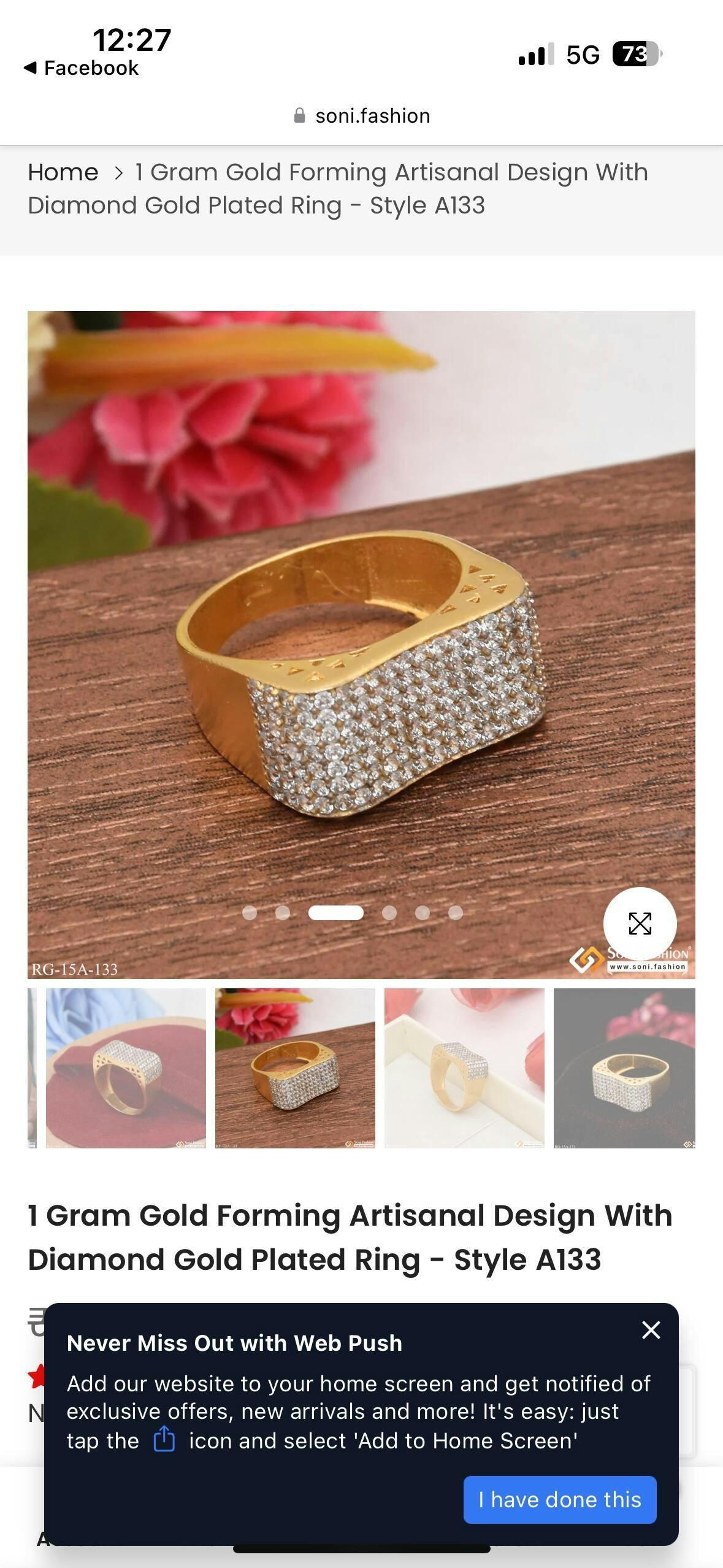Jump to first image via page dot
The image size is (723, 1568).
pyautogui.click(x=250, y=913)
